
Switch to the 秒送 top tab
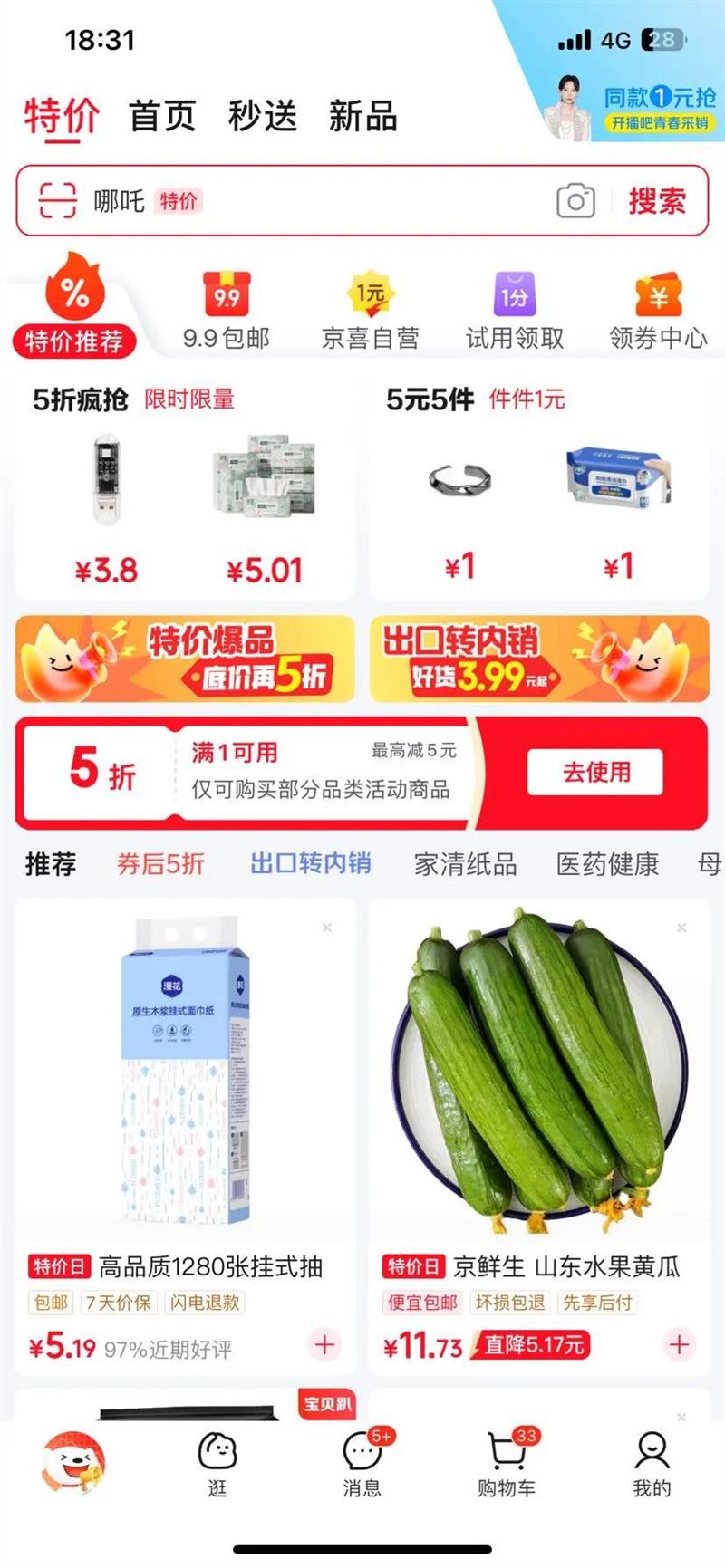coord(262,116)
